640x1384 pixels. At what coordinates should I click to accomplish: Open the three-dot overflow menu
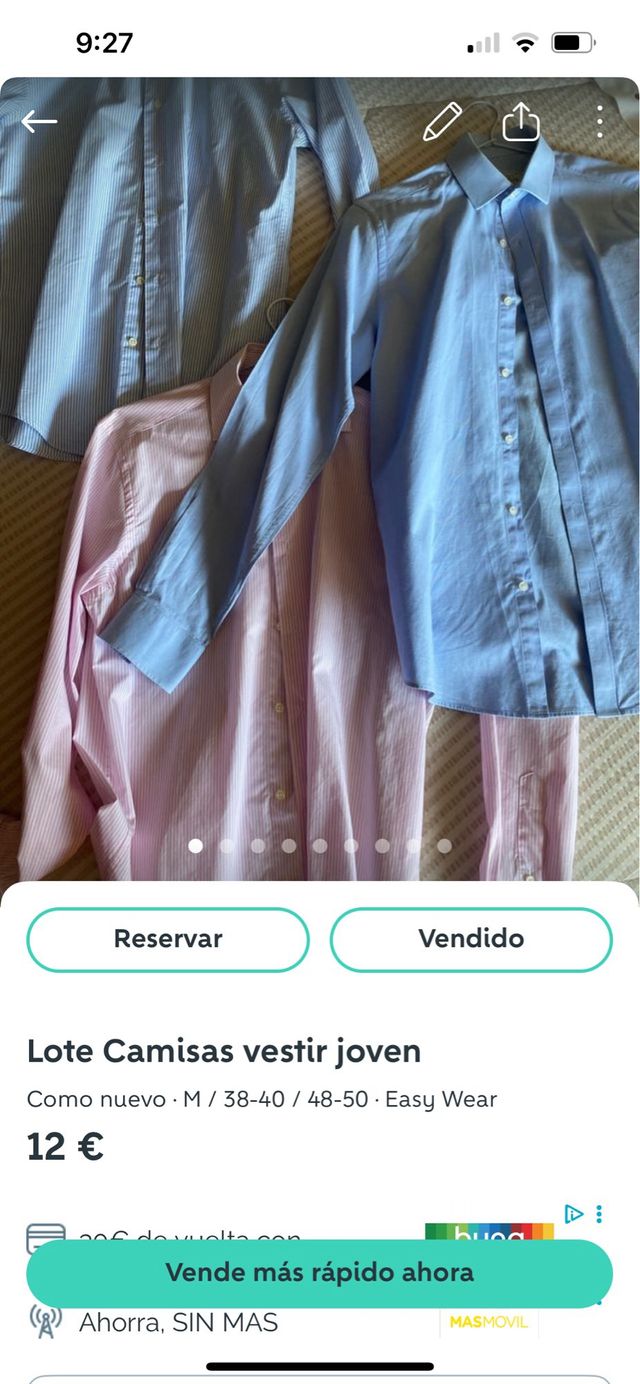tap(599, 122)
